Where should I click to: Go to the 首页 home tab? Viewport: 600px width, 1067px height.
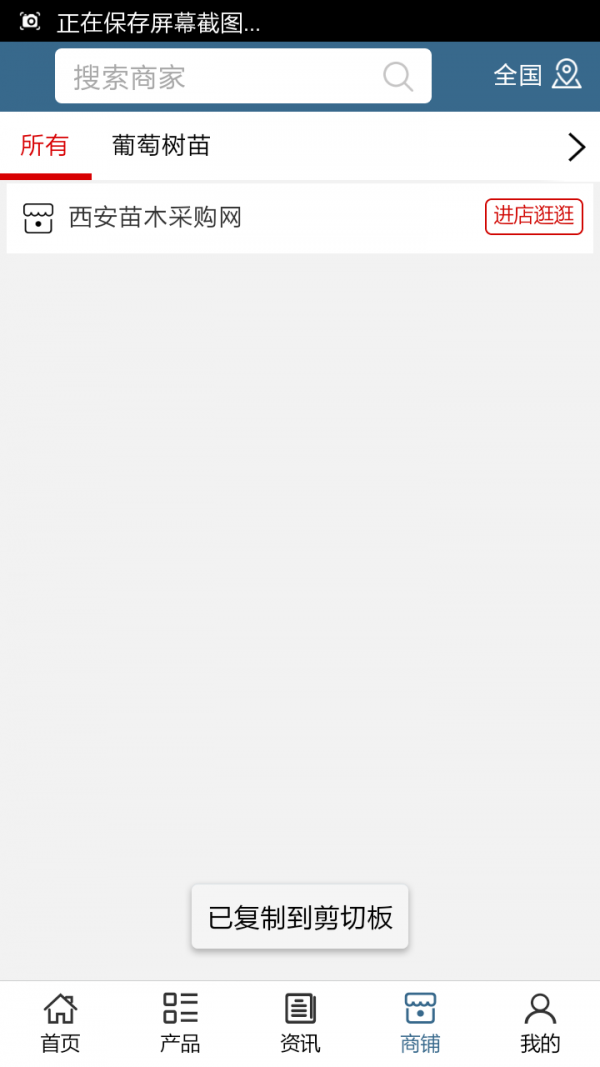pos(60,1023)
